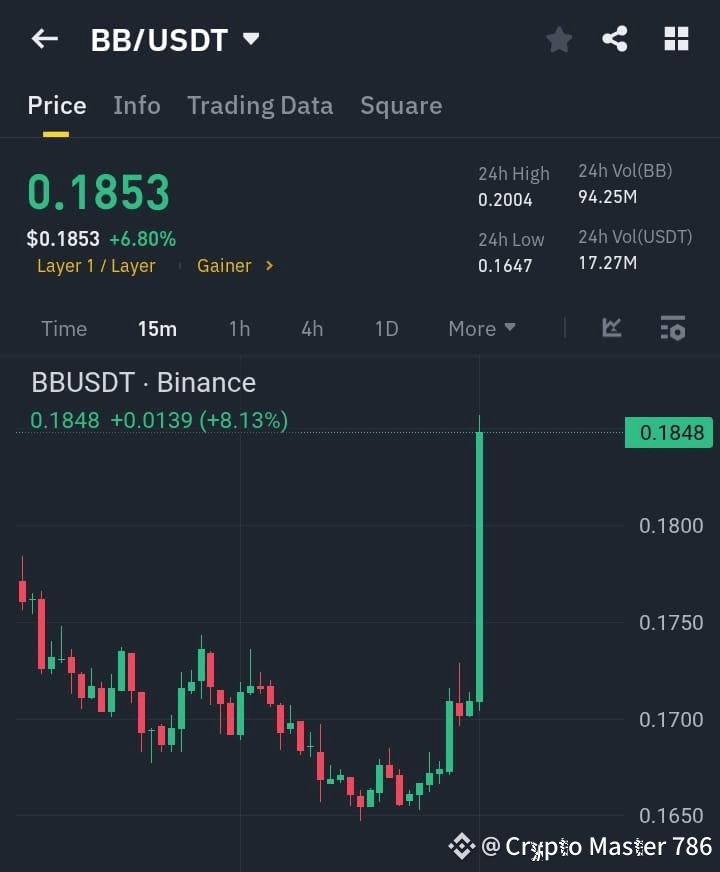Select the 1h chart timeframe
The width and height of the screenshot is (720, 872).
[x=239, y=328]
